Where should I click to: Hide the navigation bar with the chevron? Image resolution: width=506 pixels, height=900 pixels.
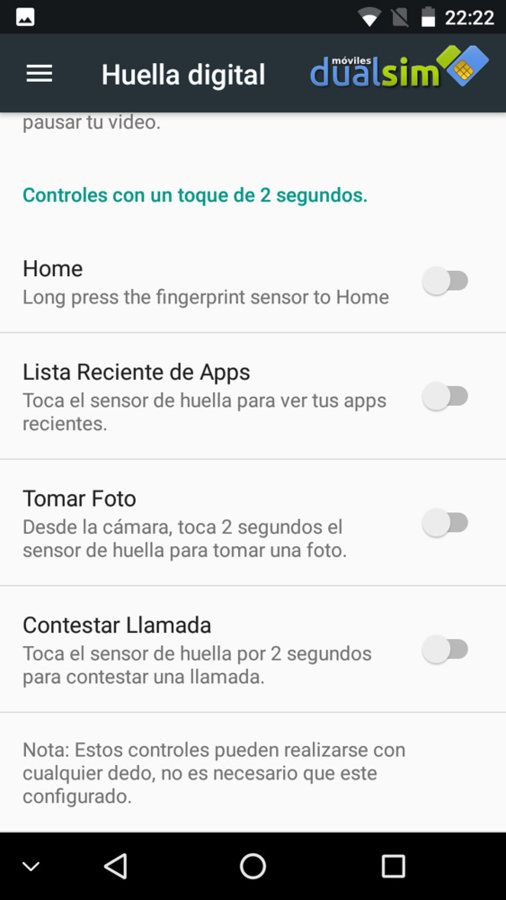point(31,866)
